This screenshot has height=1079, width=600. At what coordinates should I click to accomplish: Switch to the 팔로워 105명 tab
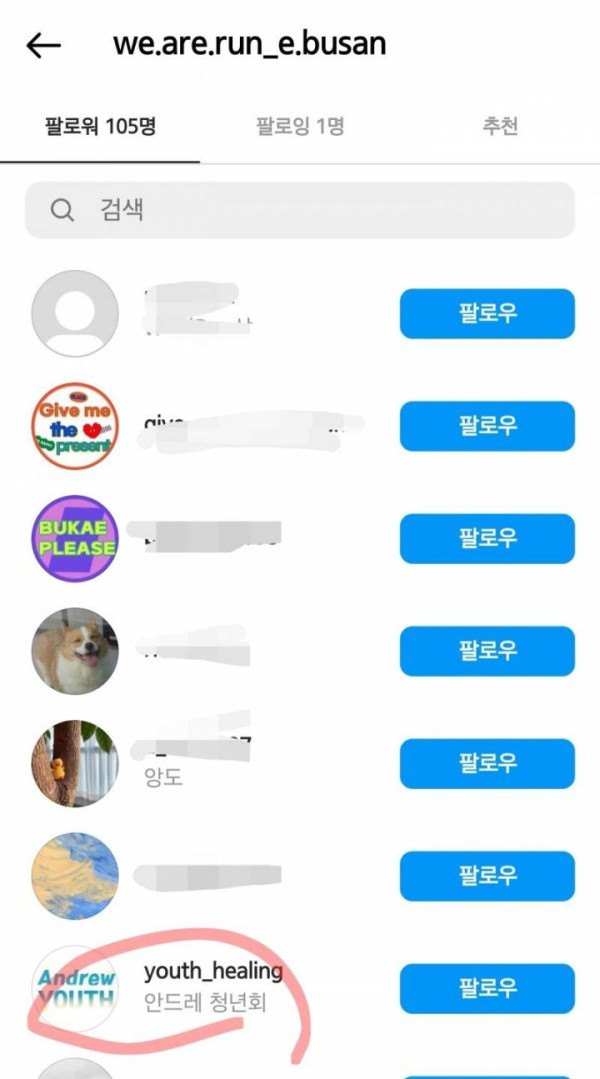pyautogui.click(x=100, y=127)
